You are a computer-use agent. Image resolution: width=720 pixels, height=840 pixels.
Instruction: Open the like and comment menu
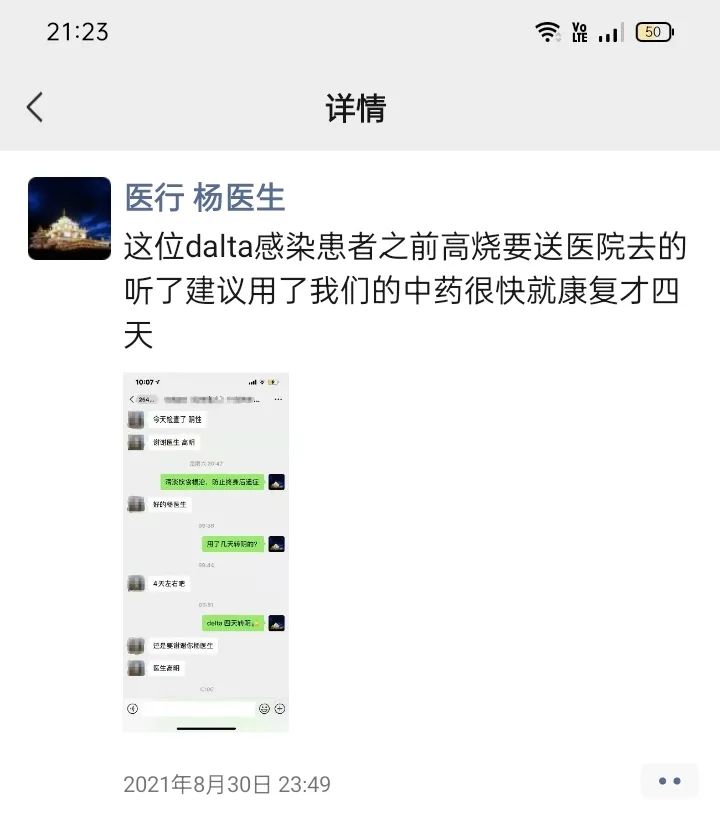(669, 781)
